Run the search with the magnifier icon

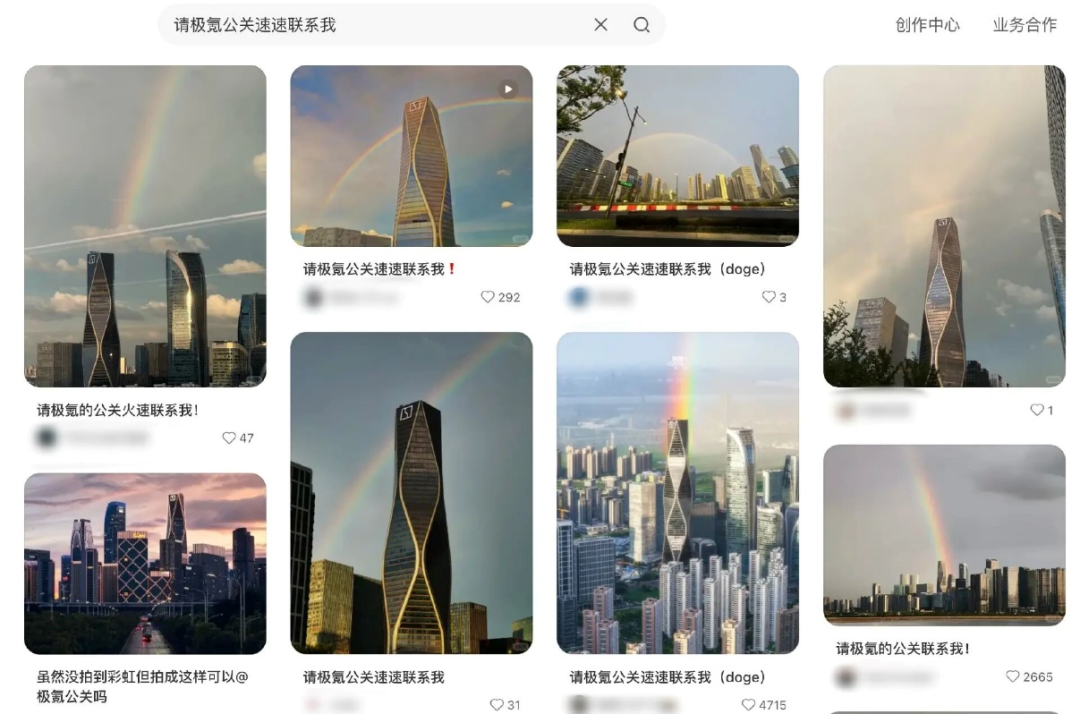click(642, 25)
